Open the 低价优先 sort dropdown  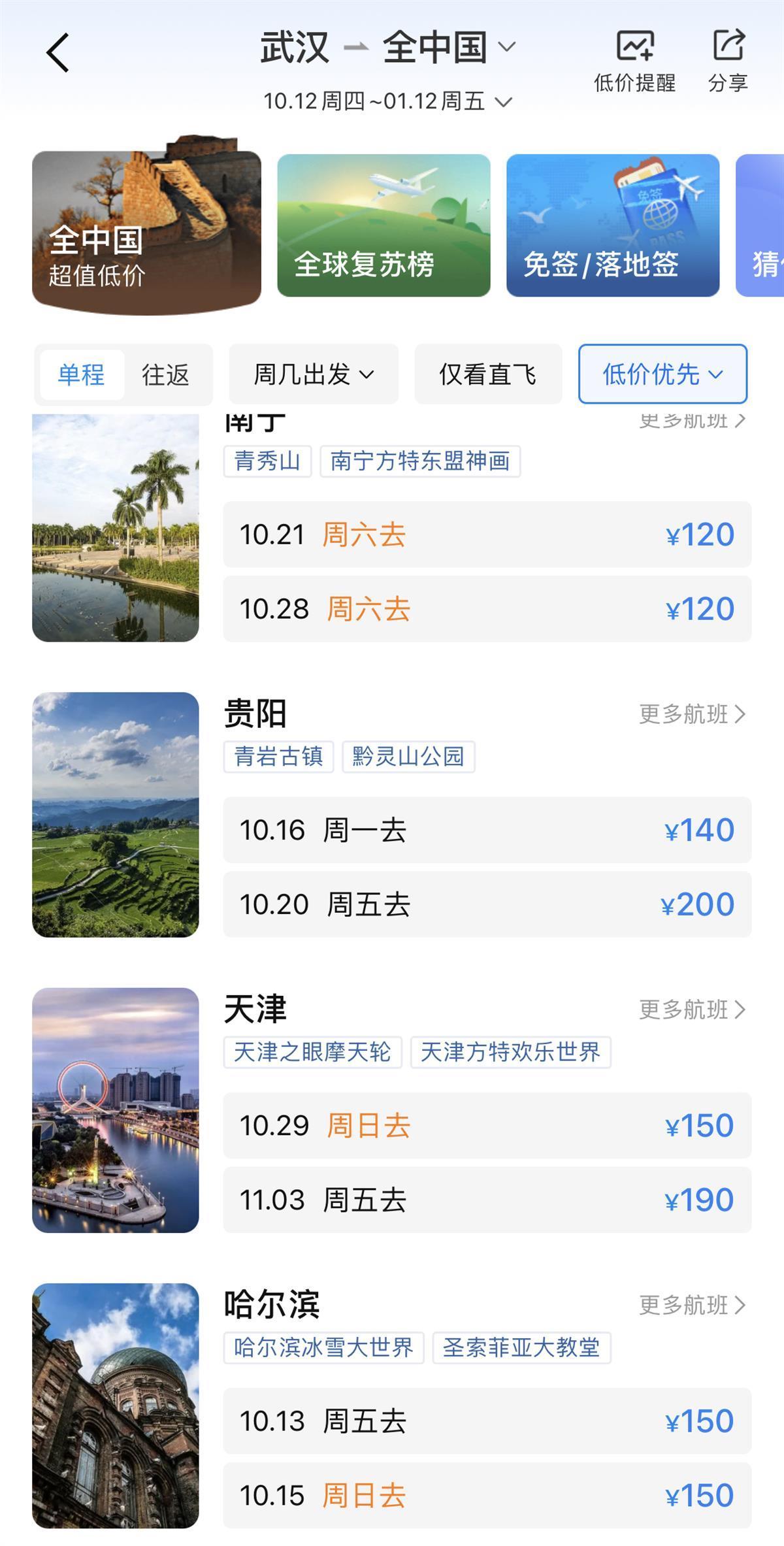[662, 374]
